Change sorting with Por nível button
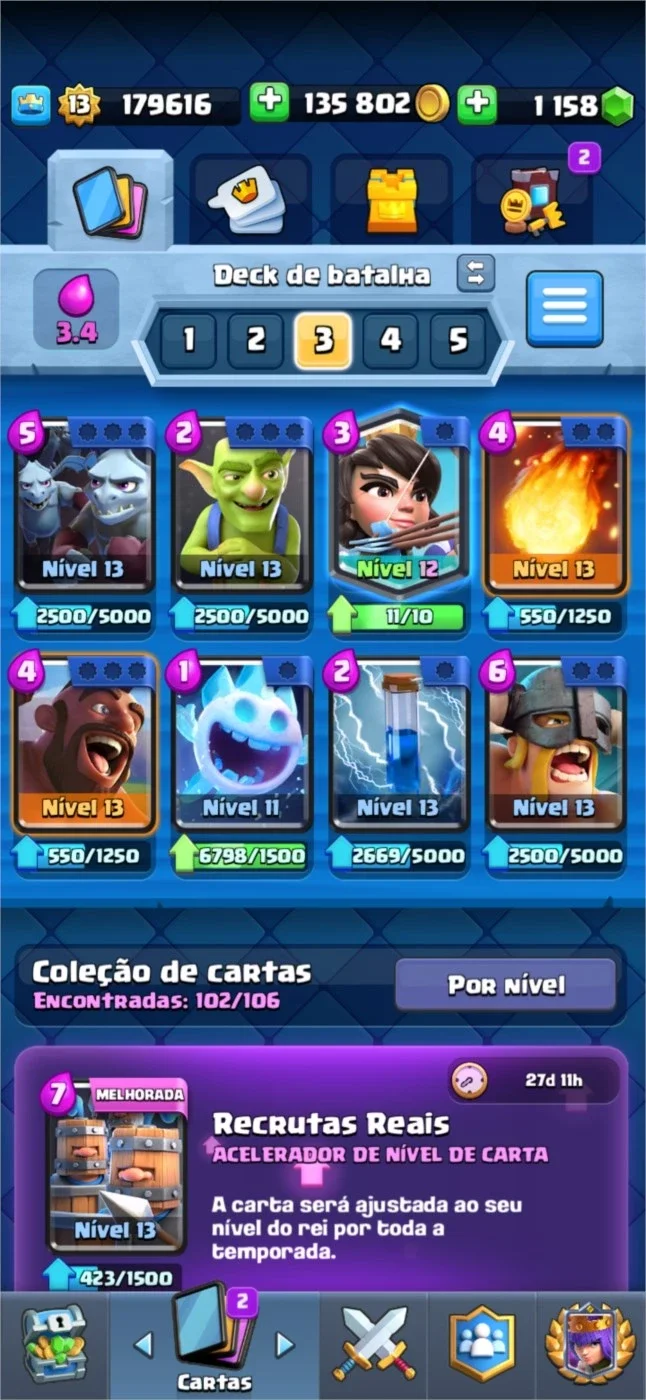 506,985
